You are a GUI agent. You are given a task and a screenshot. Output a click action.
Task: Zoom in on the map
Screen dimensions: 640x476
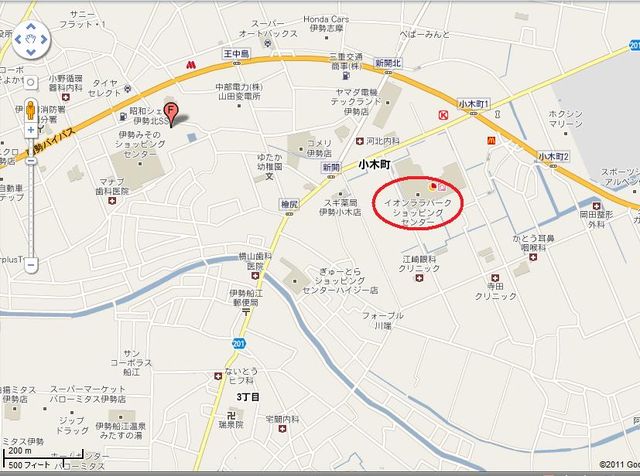tap(32, 131)
